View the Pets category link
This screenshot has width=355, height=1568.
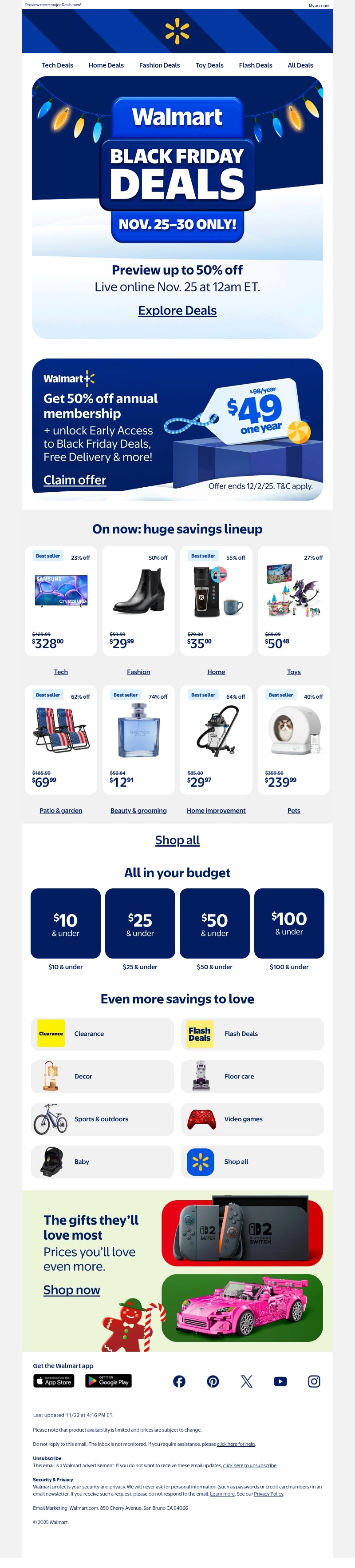(294, 810)
